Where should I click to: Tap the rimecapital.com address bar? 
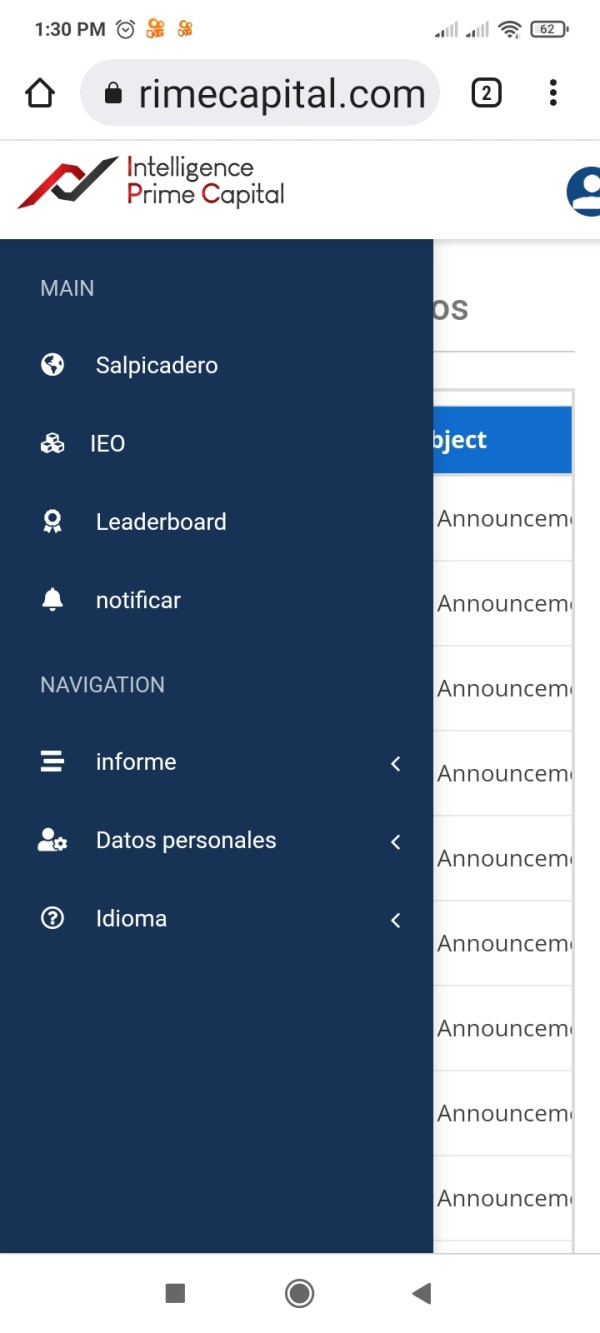[x=260, y=93]
